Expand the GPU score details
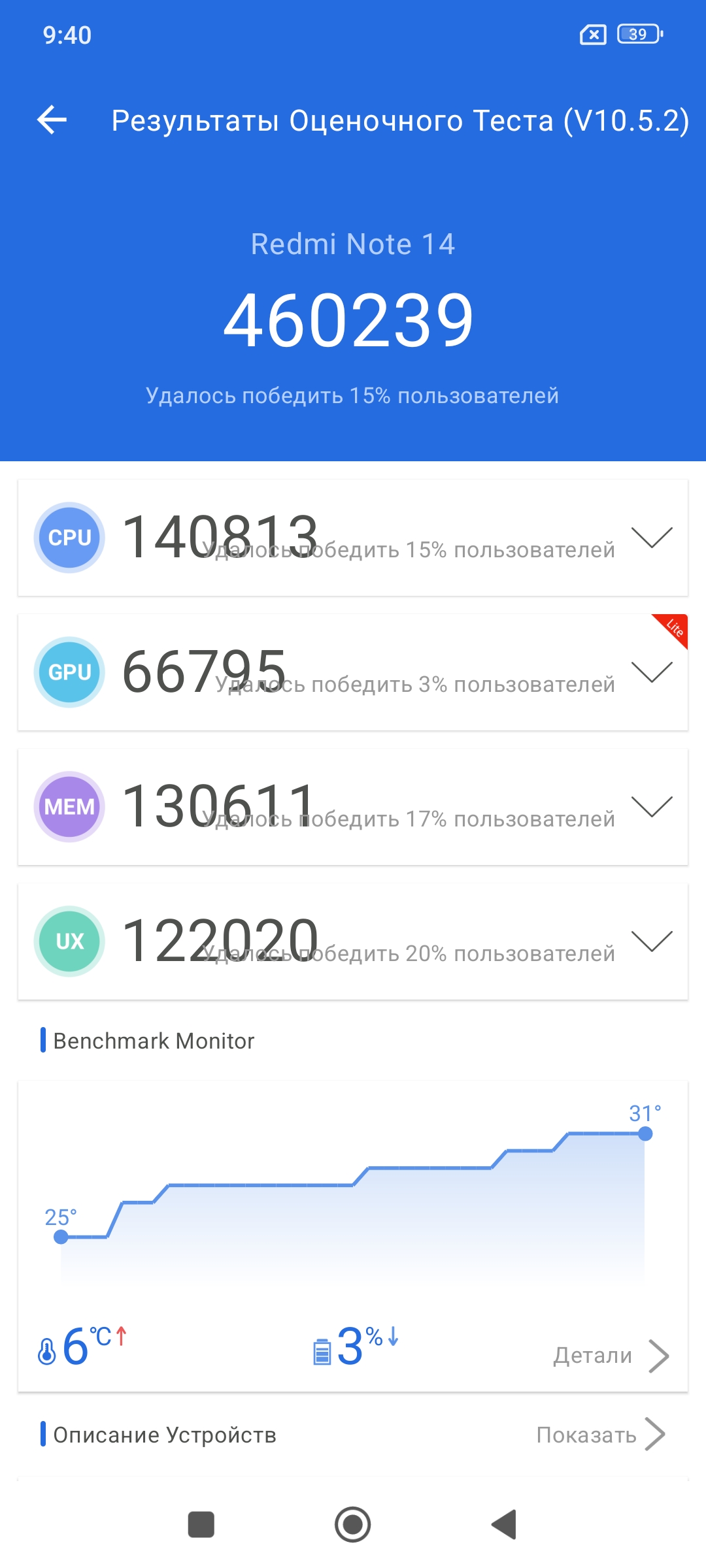This screenshot has width=706, height=1568. [651, 672]
